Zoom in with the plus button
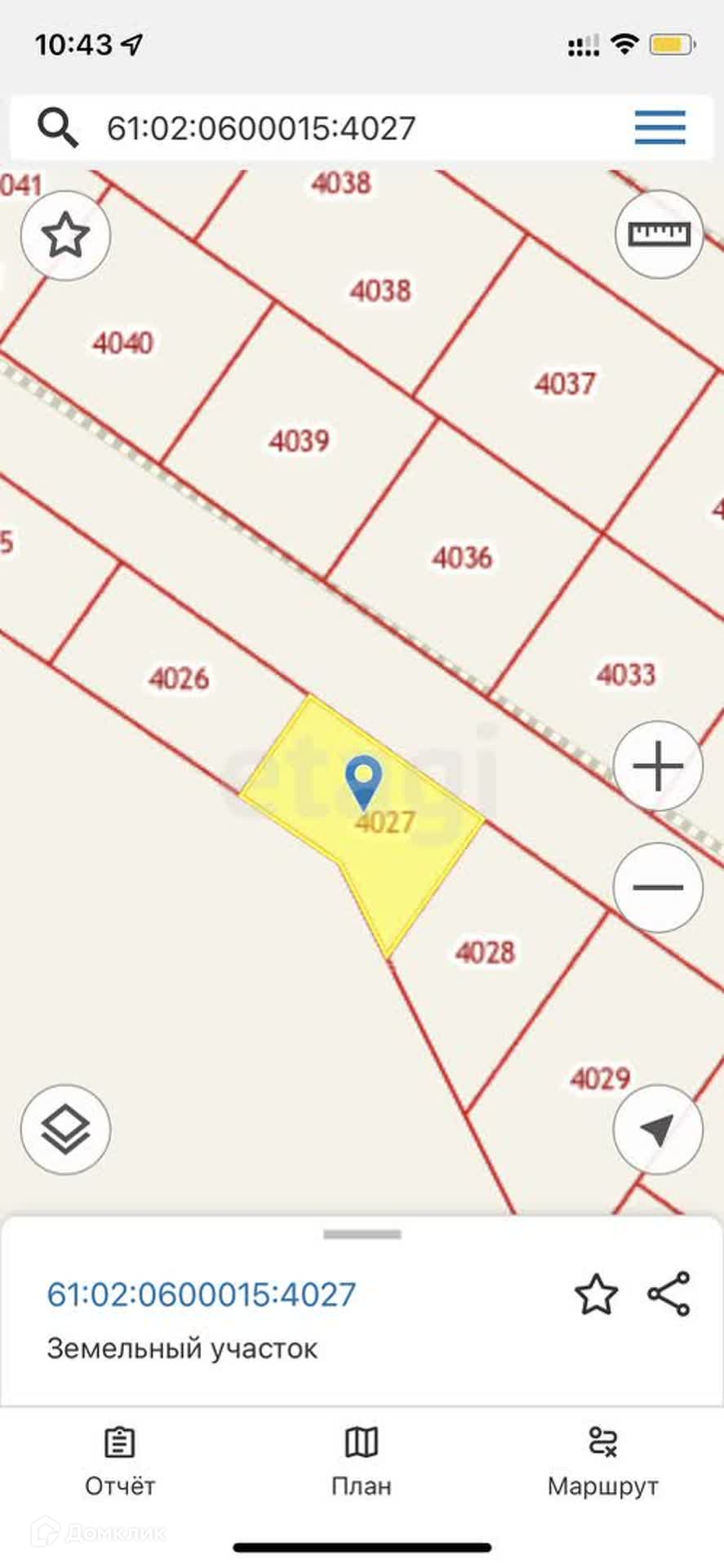This screenshot has width=724, height=1568. pos(658,766)
